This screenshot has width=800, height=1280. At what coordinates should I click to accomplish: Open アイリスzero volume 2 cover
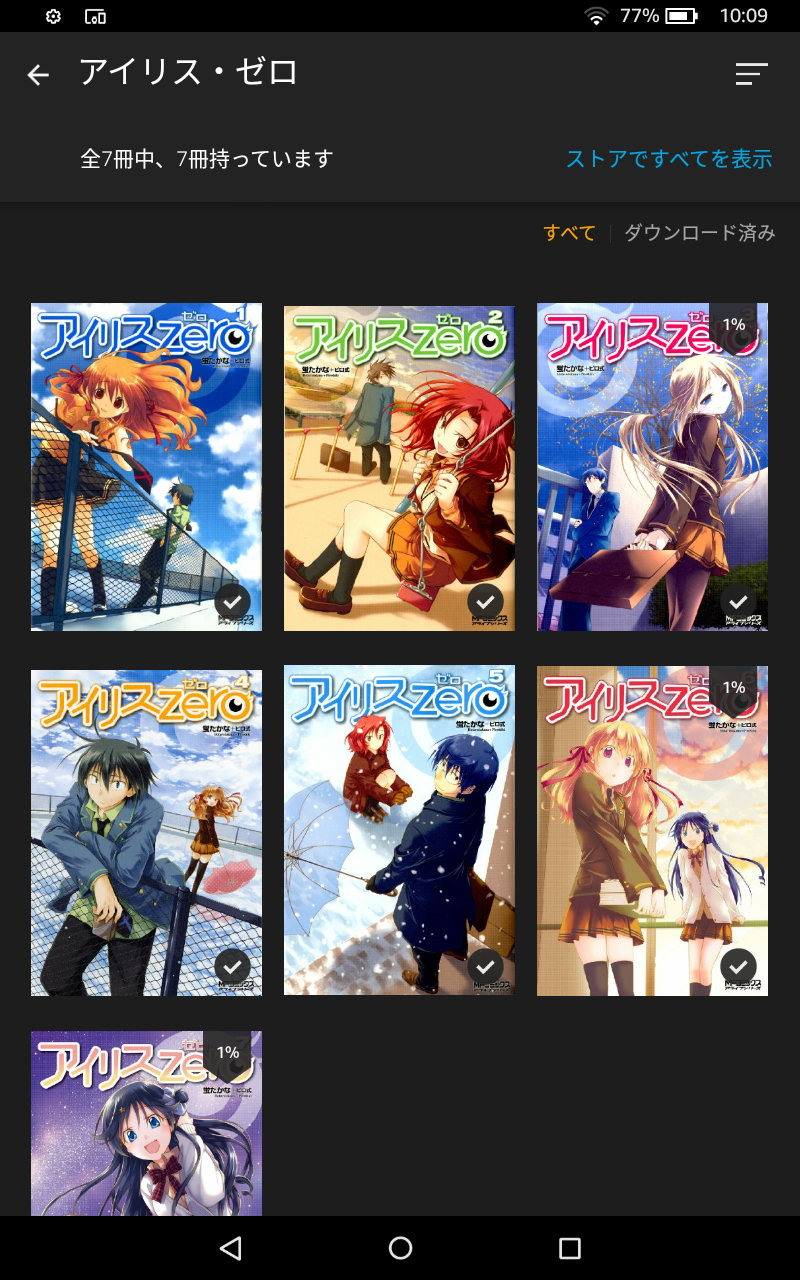coord(399,468)
